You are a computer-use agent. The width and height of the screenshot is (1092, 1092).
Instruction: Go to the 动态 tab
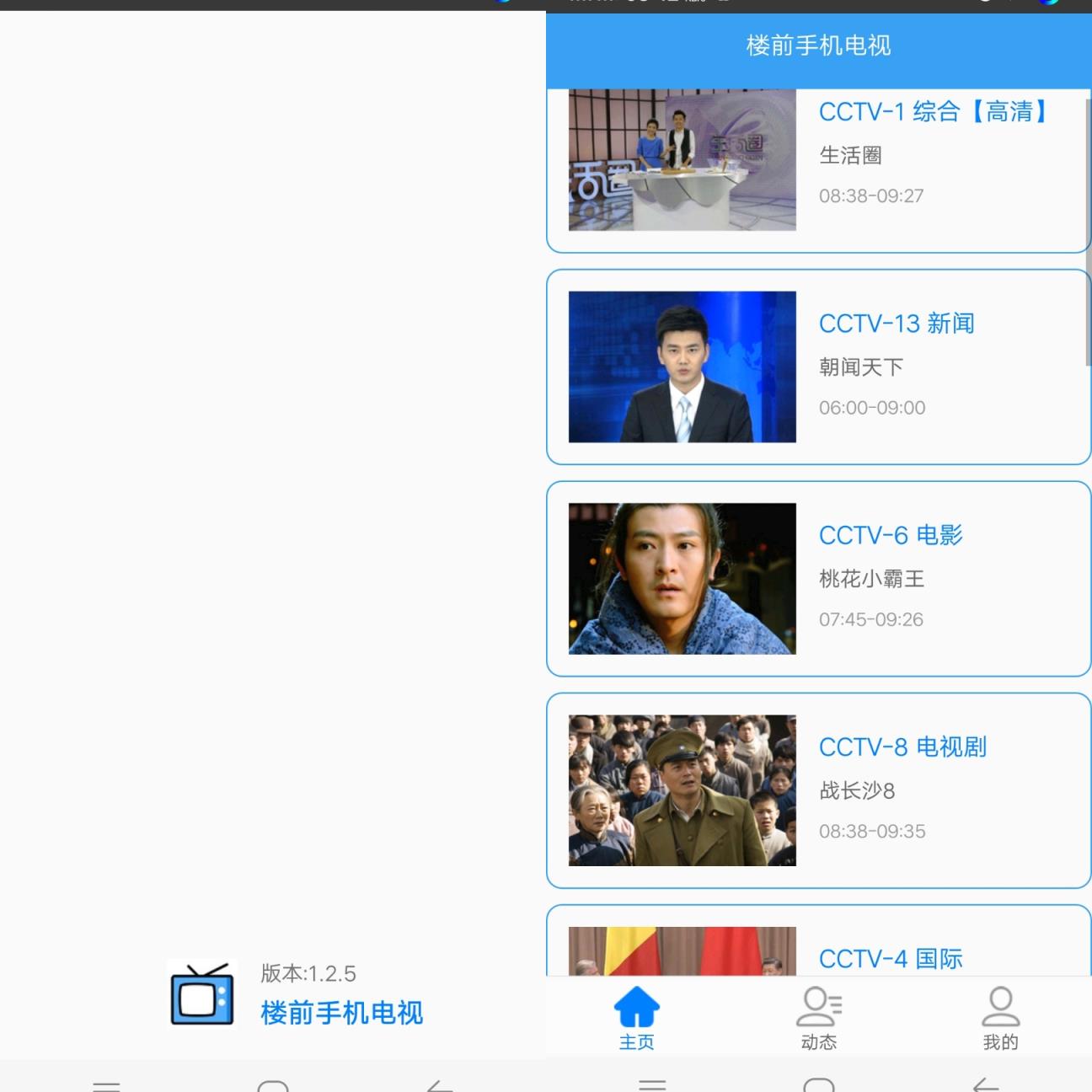(x=819, y=1018)
